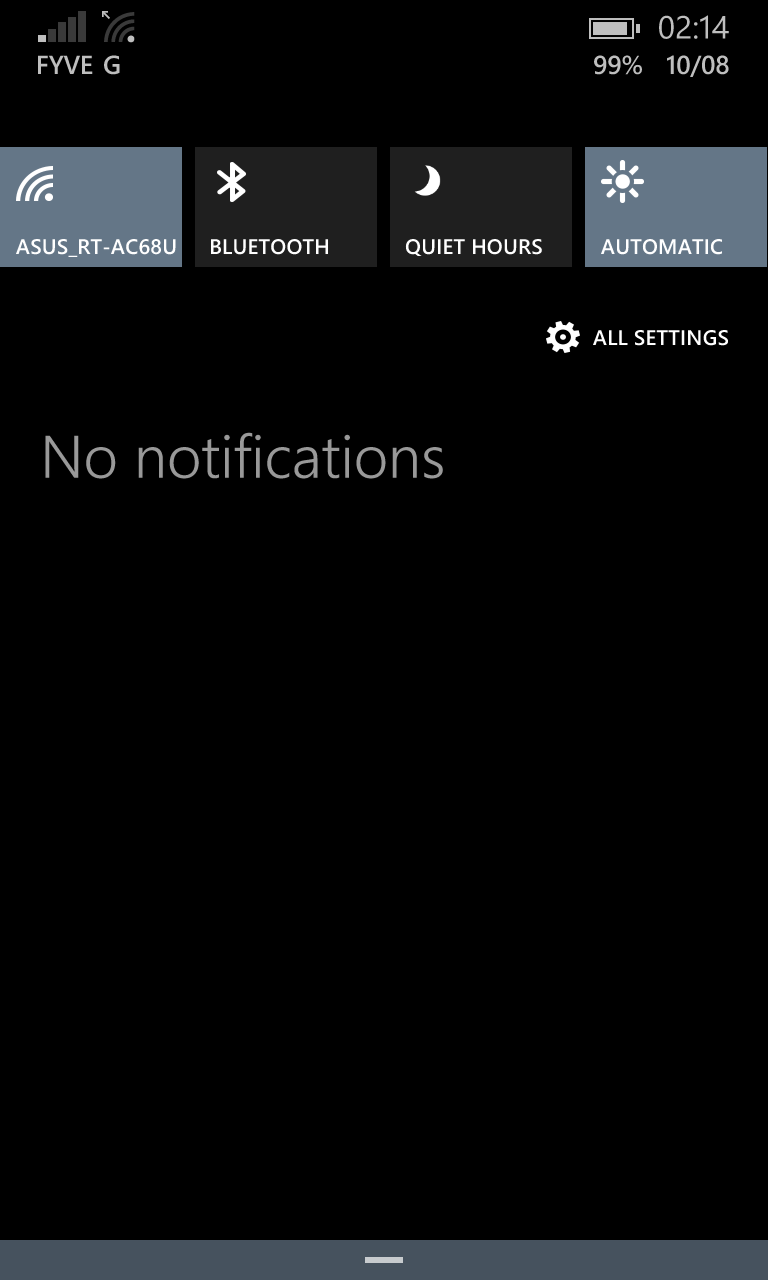Turn on Bluetooth quick action
The image size is (768, 1280).
click(286, 207)
